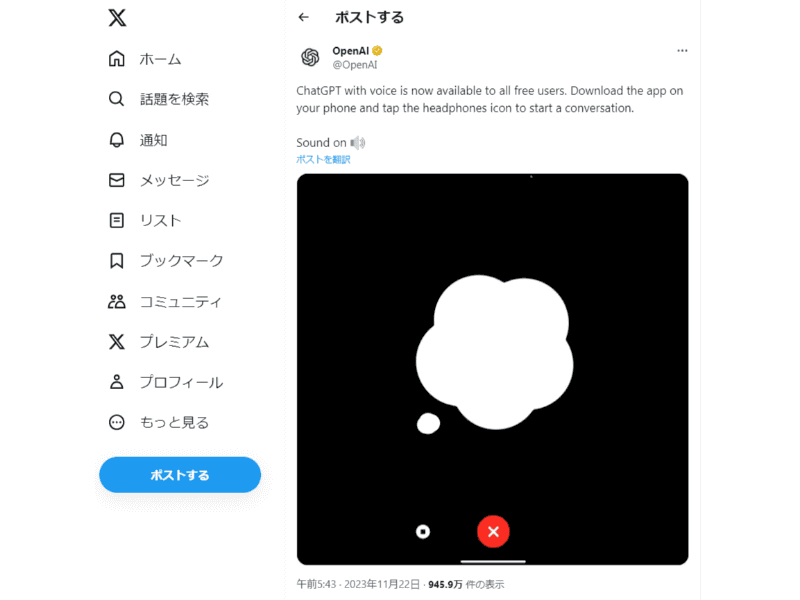800x600 pixels.
Task: Open OpenAI's profile avatar
Action: click(310, 57)
